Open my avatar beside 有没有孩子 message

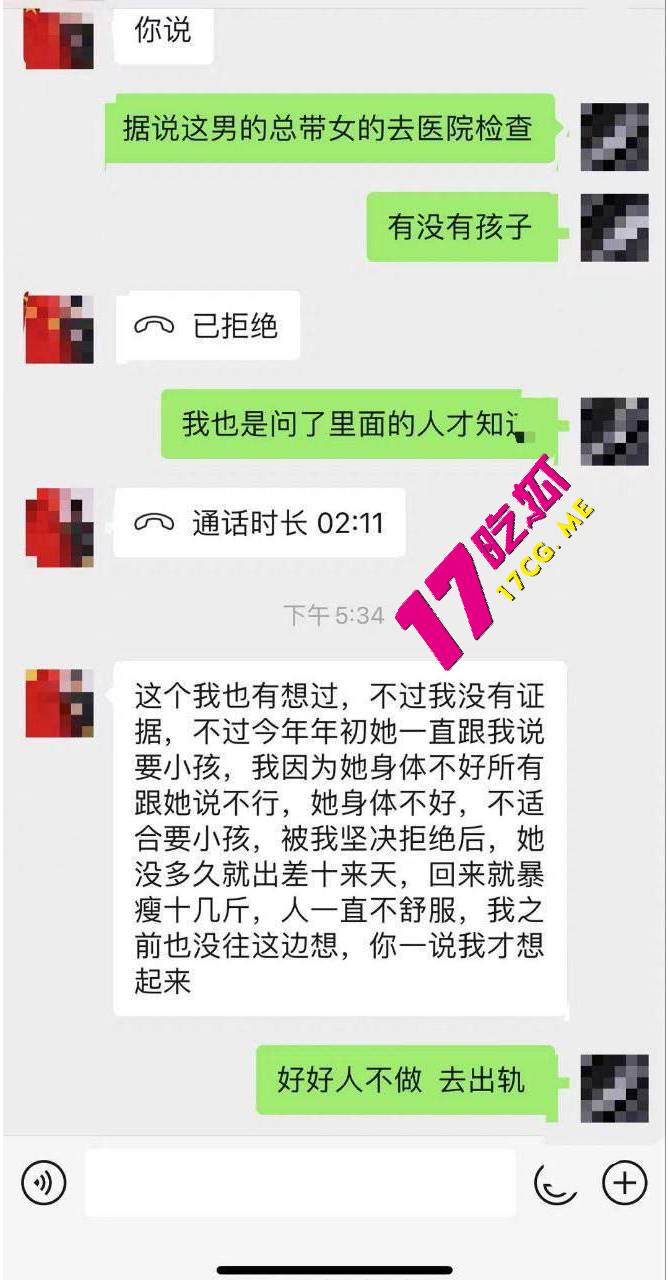tap(614, 227)
